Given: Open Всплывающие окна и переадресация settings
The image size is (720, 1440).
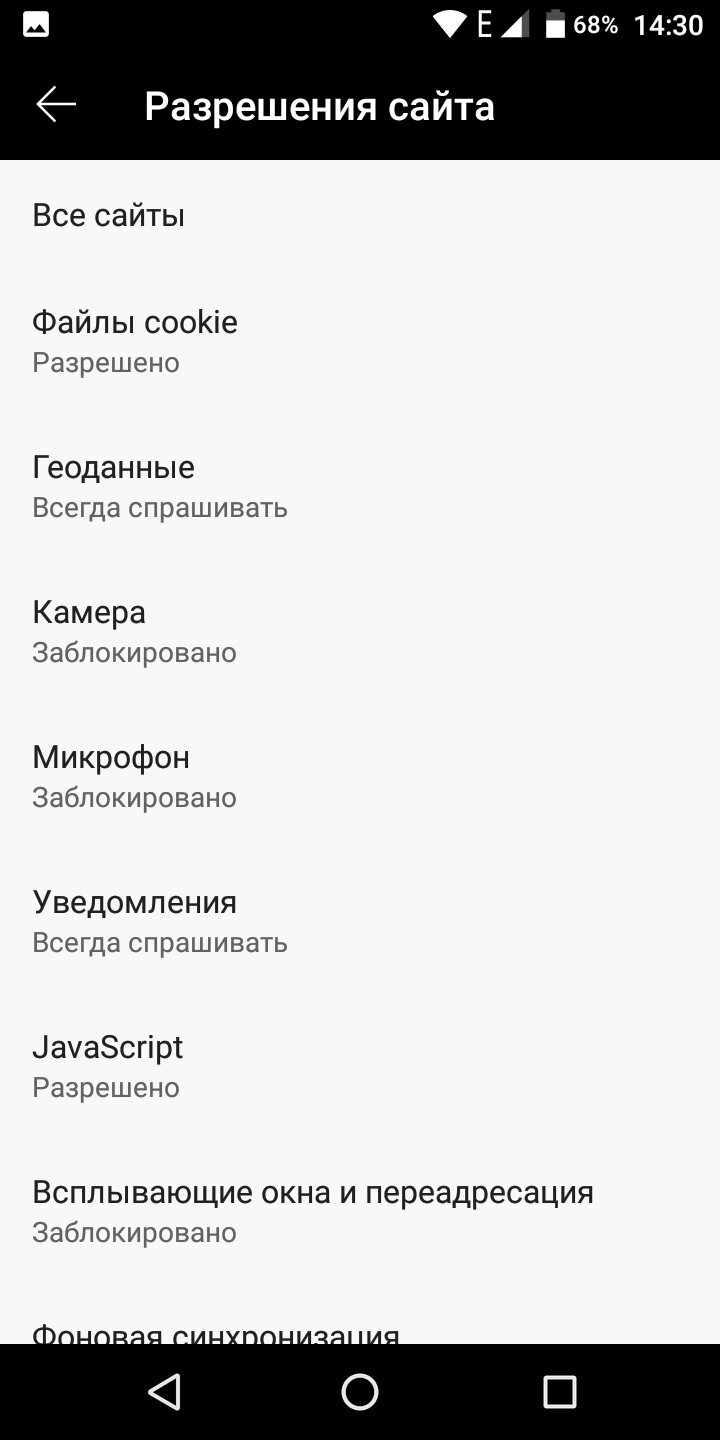Looking at the screenshot, I should [x=360, y=1211].
